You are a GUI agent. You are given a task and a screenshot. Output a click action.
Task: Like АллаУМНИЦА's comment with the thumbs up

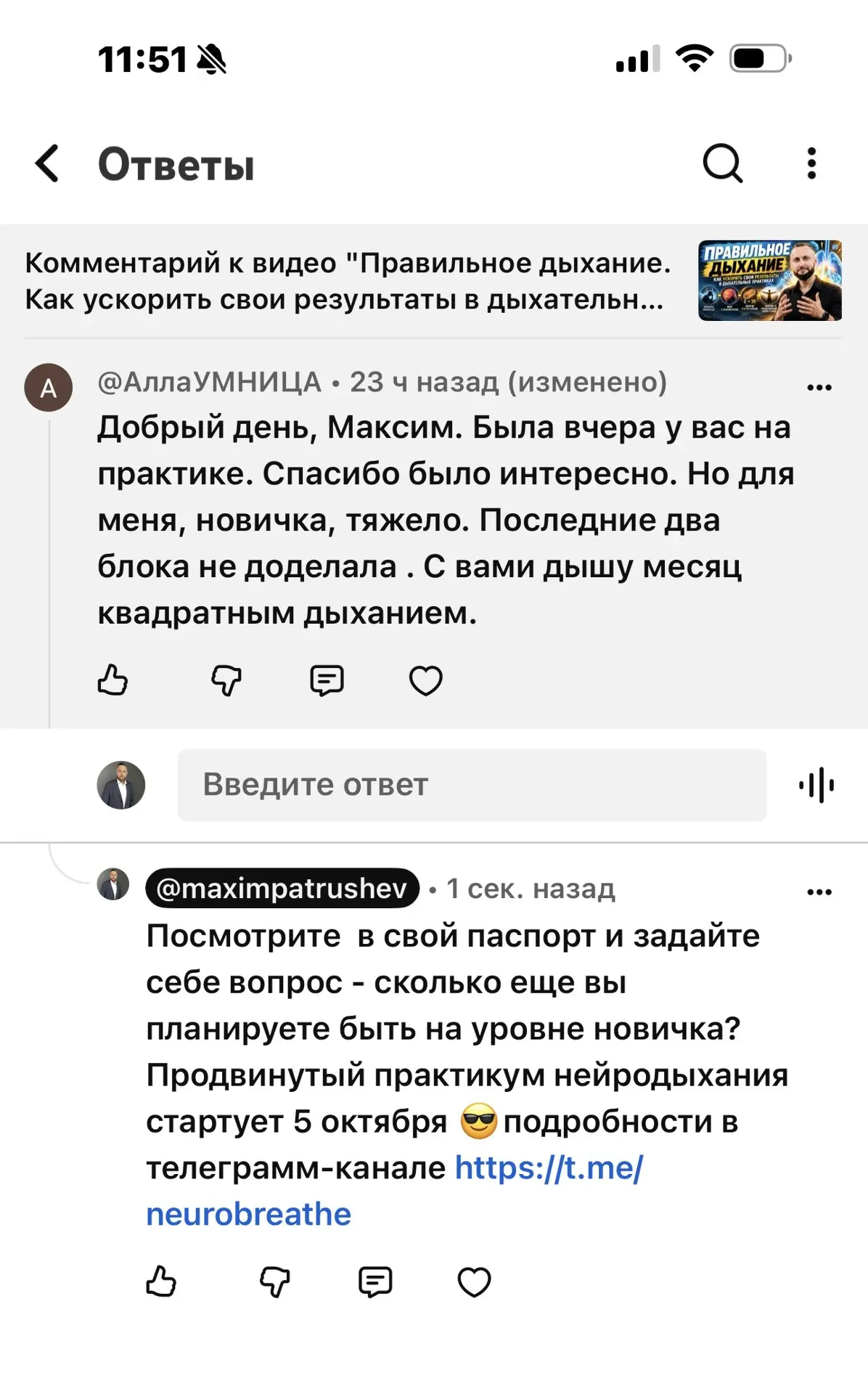point(112,680)
